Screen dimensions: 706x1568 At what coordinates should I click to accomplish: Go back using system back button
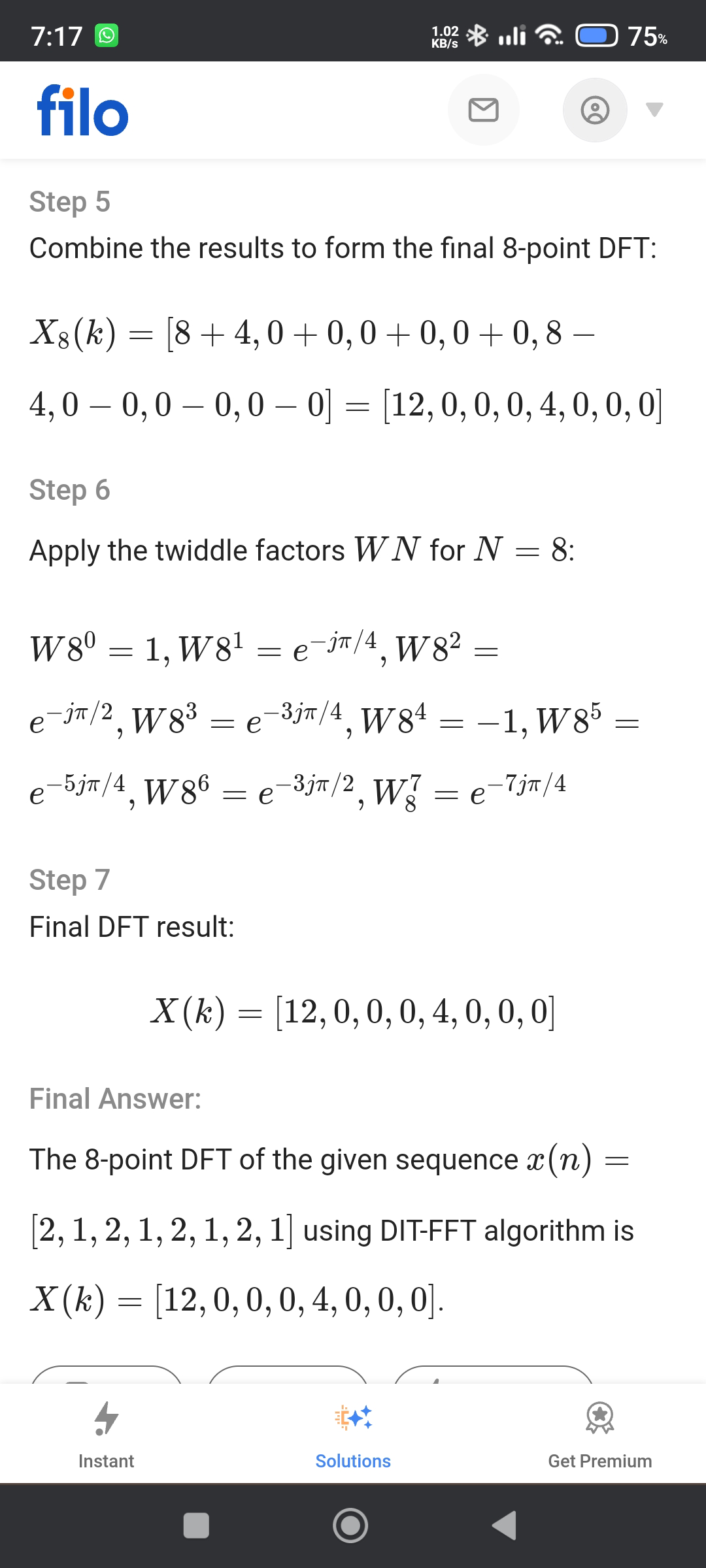coord(505,1526)
